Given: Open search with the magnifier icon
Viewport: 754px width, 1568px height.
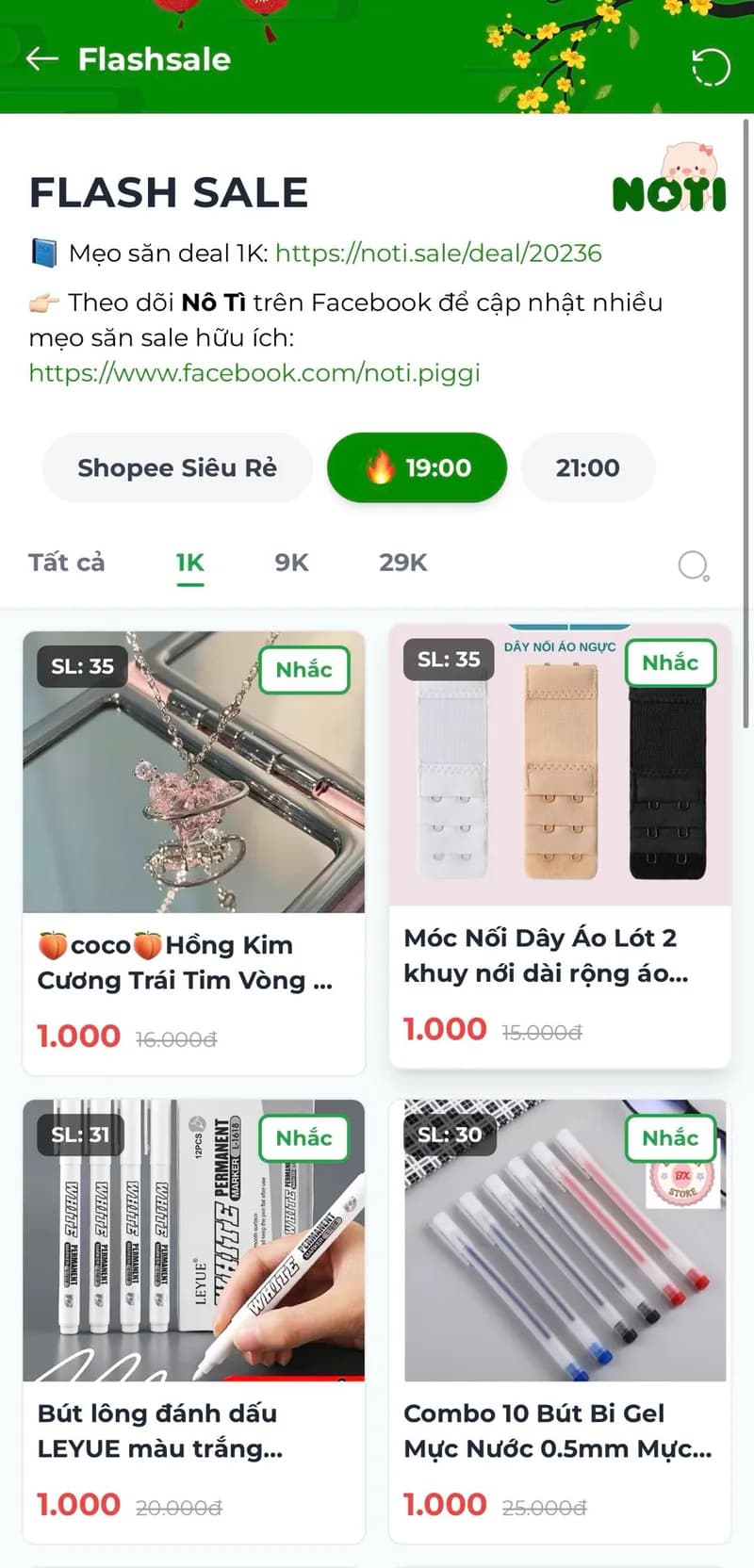Looking at the screenshot, I should (694, 565).
